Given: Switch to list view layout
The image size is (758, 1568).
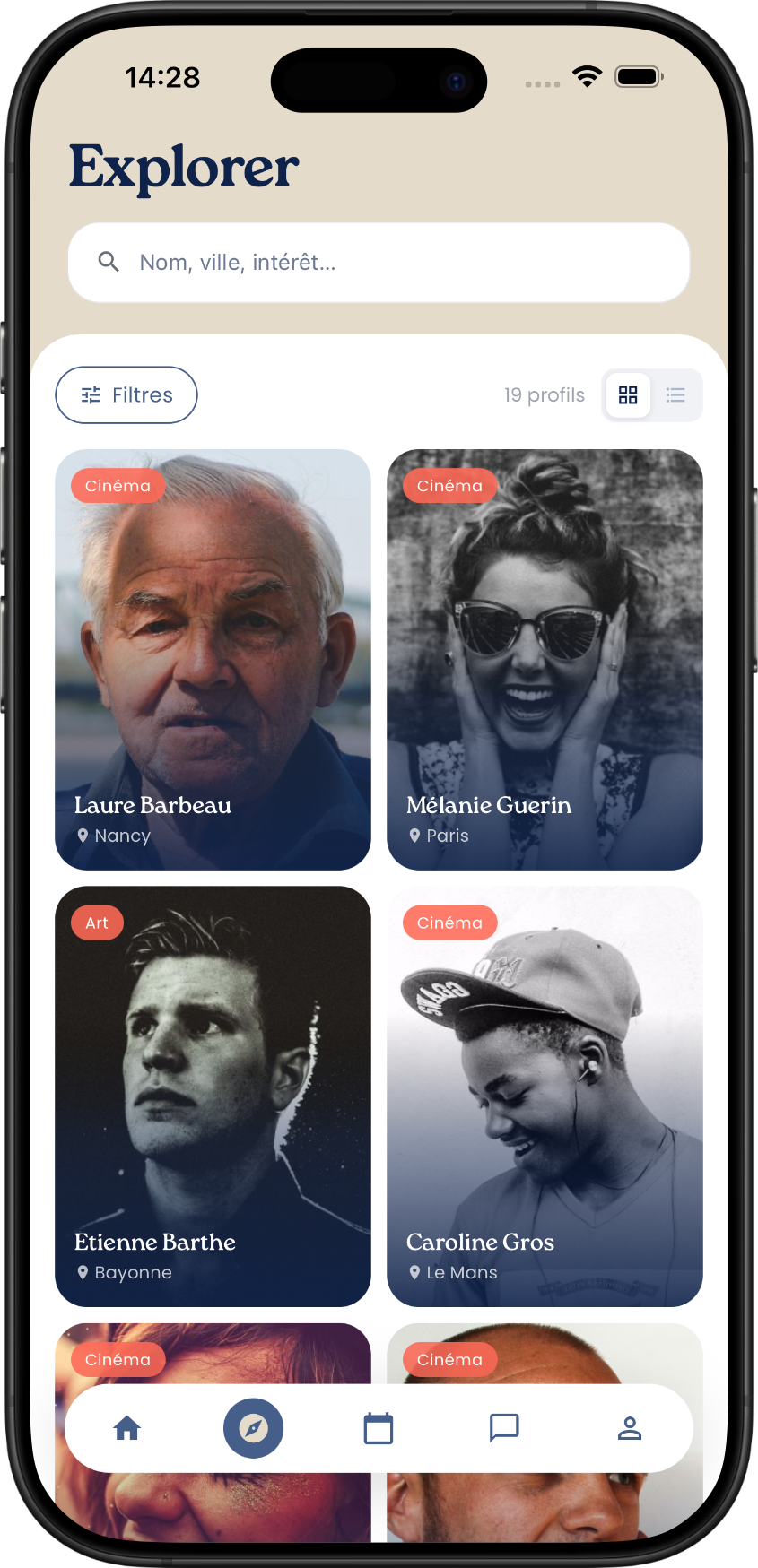Looking at the screenshot, I should [675, 394].
